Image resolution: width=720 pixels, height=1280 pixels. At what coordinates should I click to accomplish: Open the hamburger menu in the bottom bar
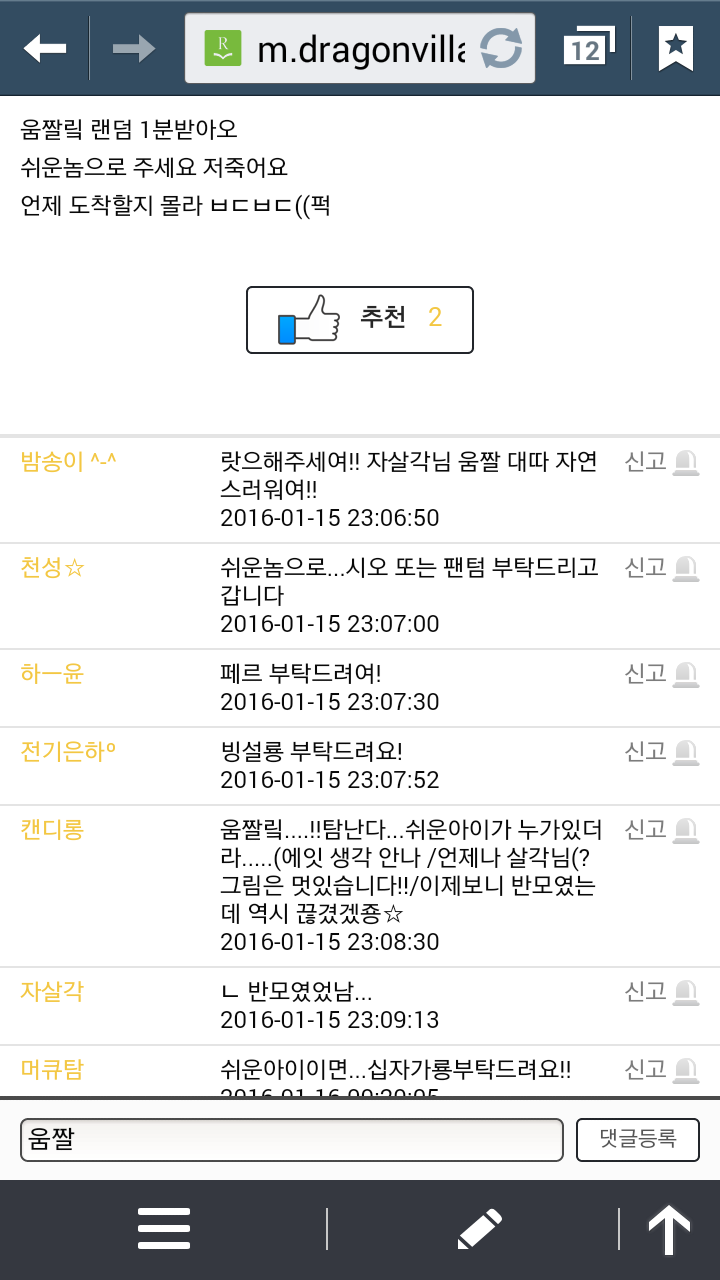coord(164,1229)
